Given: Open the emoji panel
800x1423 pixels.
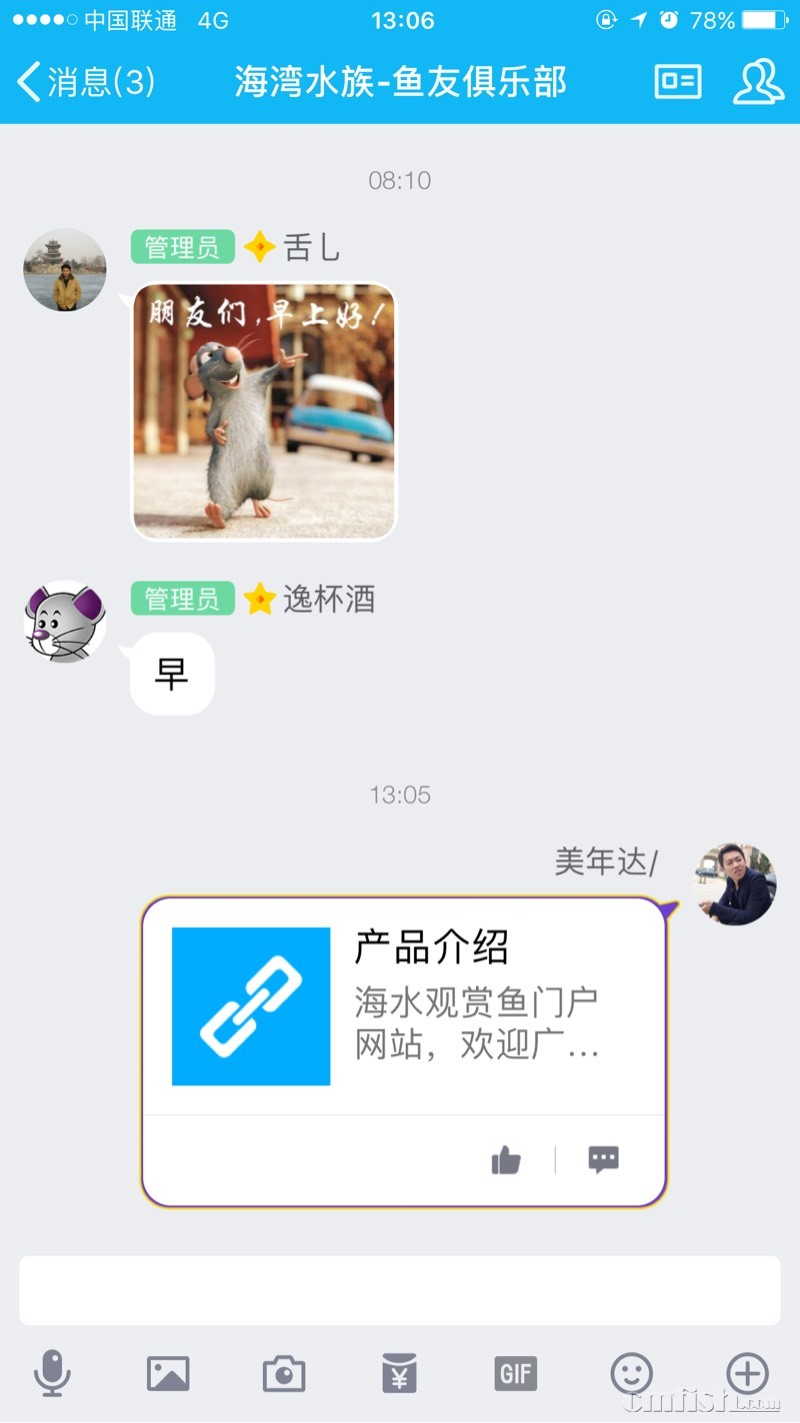Looking at the screenshot, I should point(632,1373).
